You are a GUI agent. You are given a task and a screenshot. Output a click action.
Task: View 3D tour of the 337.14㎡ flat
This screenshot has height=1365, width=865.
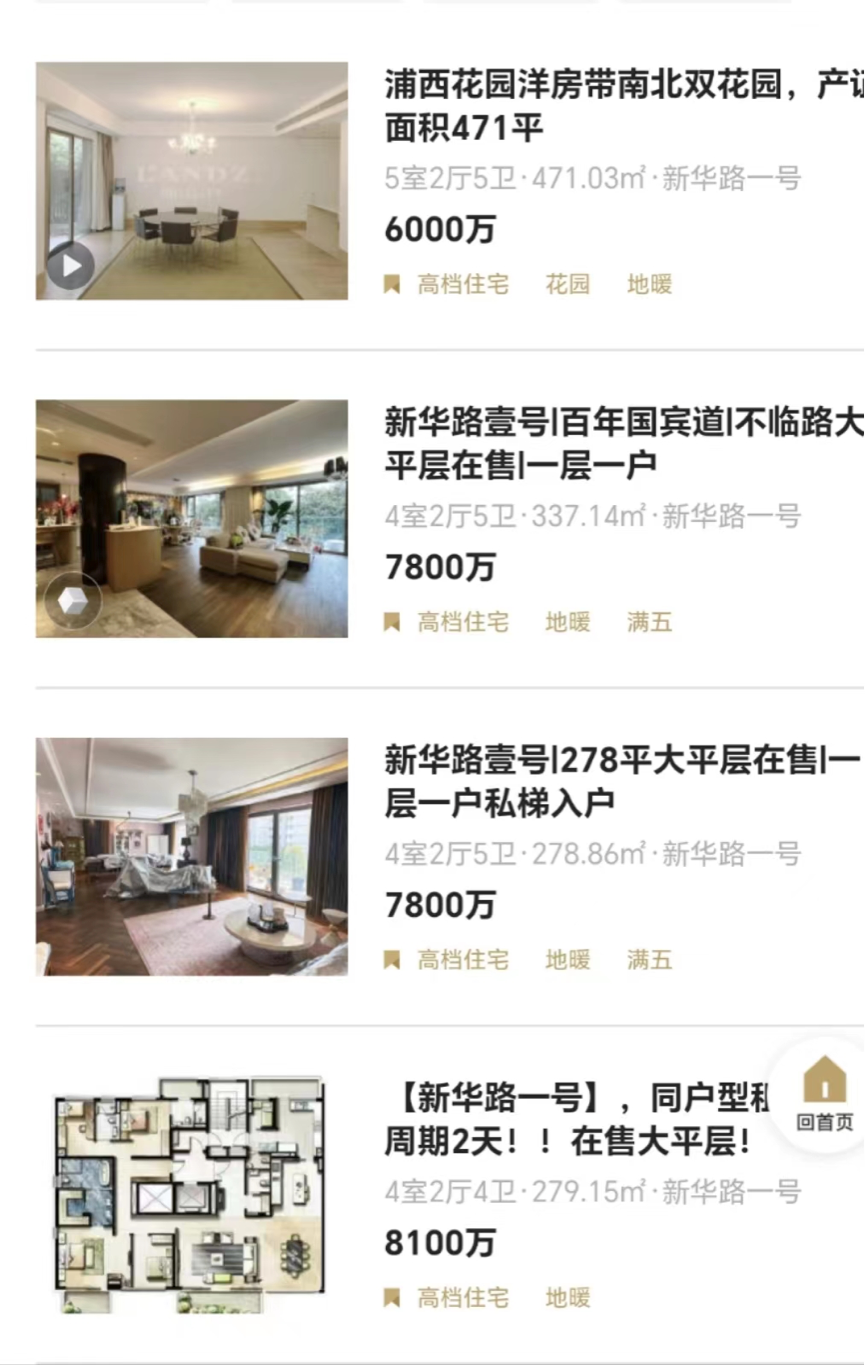73,601
